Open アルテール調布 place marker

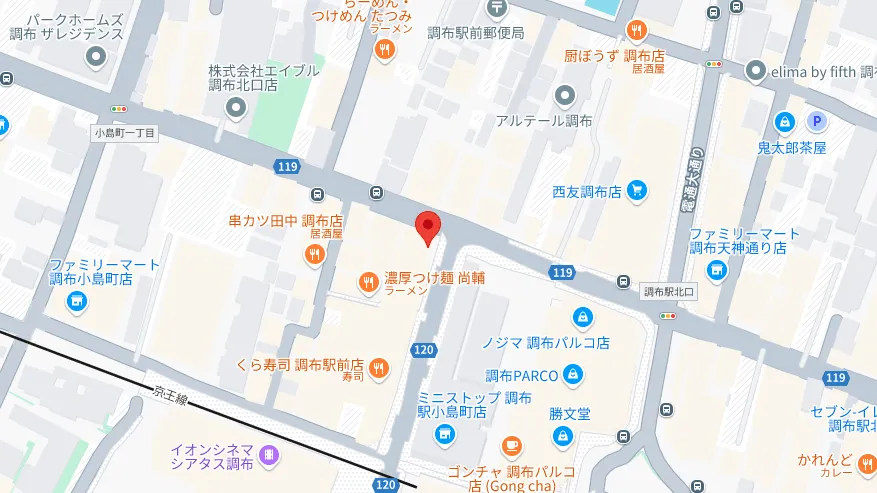point(565,96)
